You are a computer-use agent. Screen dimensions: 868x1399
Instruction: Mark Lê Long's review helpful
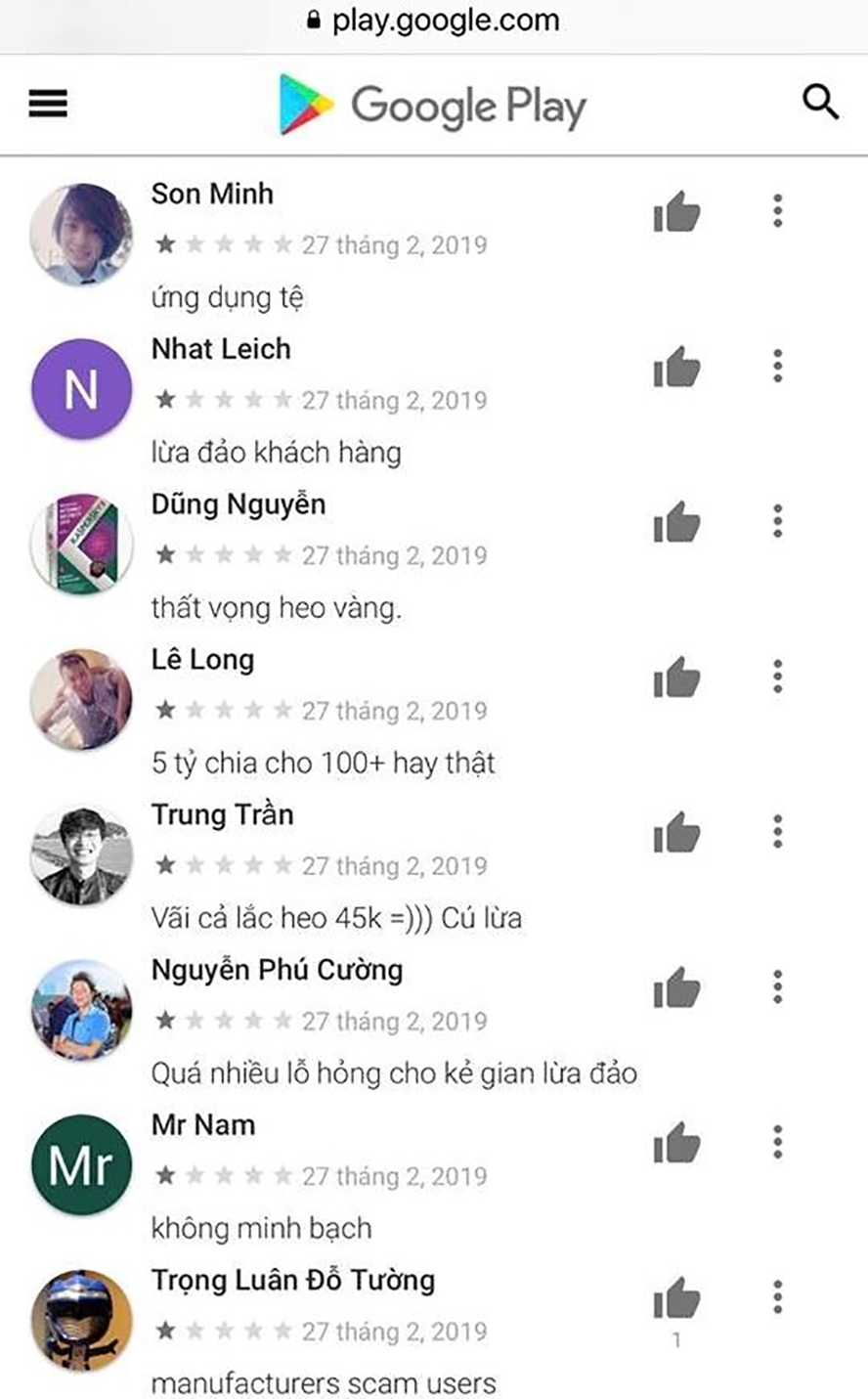tap(676, 678)
